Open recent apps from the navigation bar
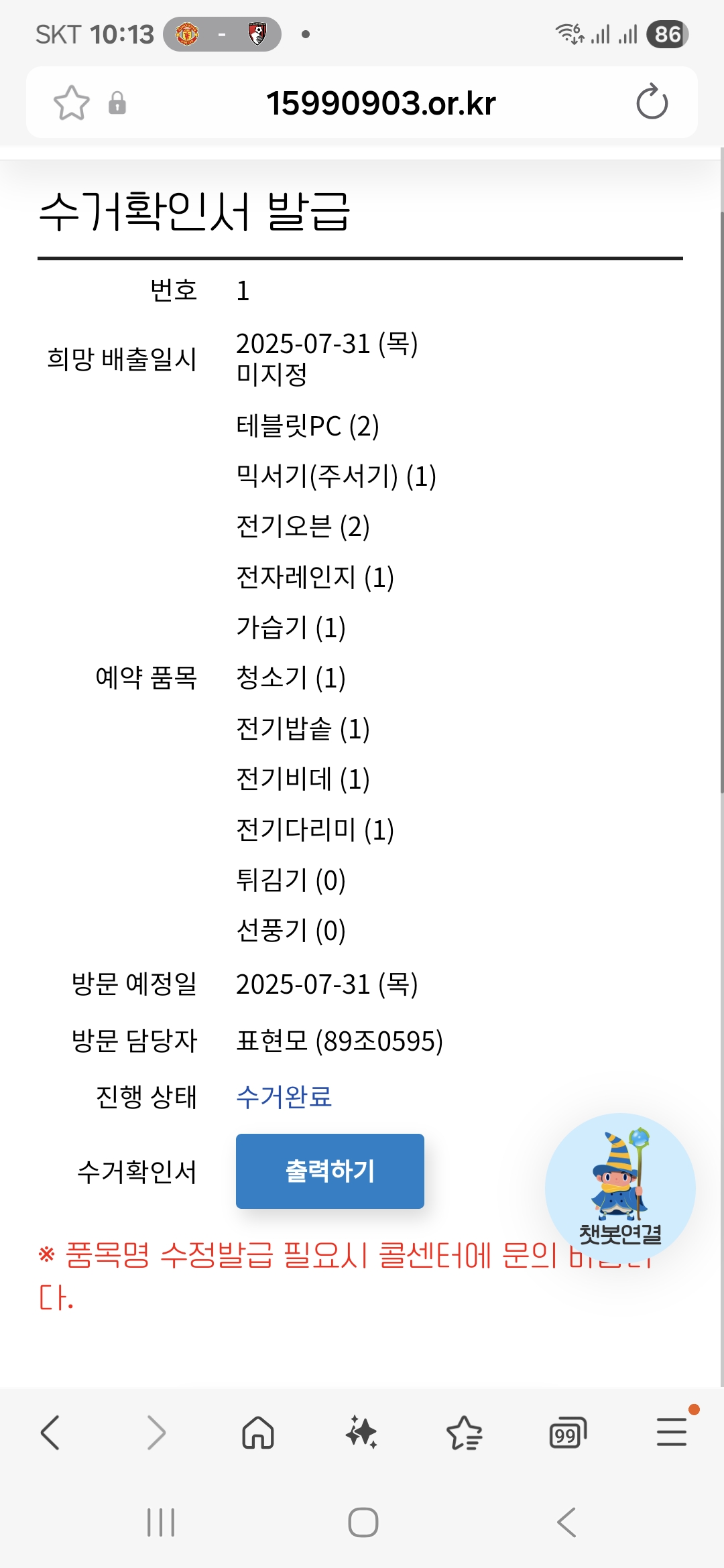Image resolution: width=724 pixels, height=1568 pixels. (161, 1522)
